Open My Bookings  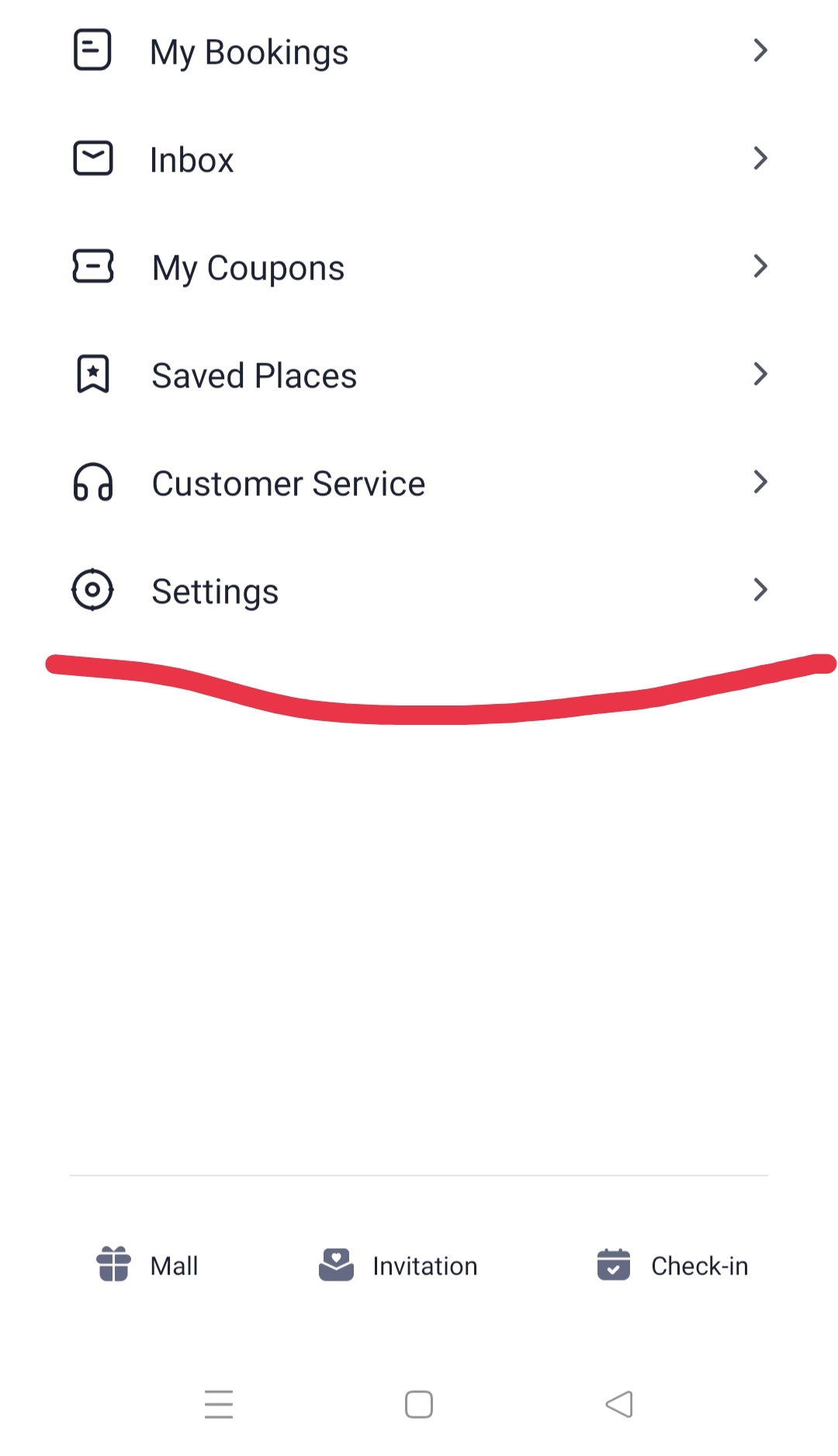(419, 51)
